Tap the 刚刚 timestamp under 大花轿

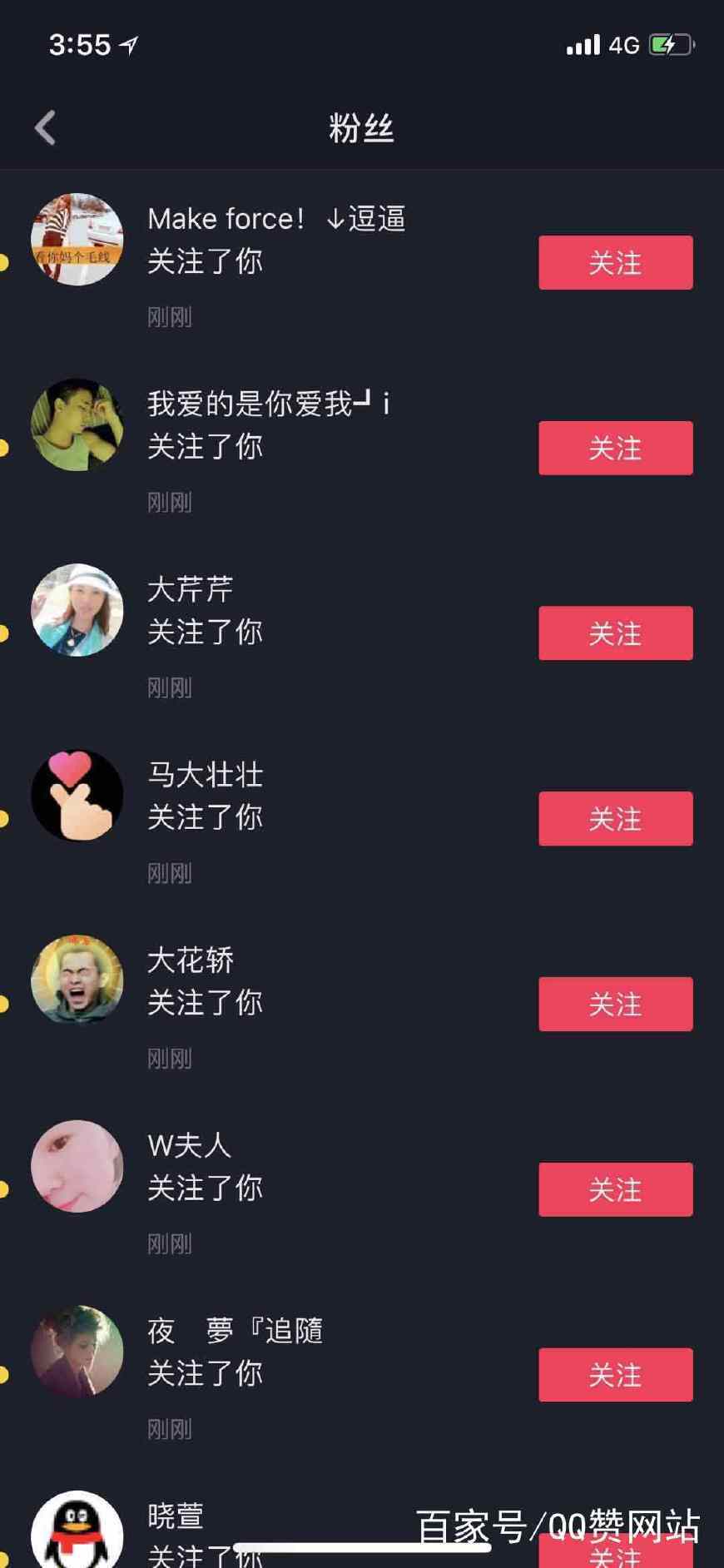pyautogui.click(x=170, y=1059)
